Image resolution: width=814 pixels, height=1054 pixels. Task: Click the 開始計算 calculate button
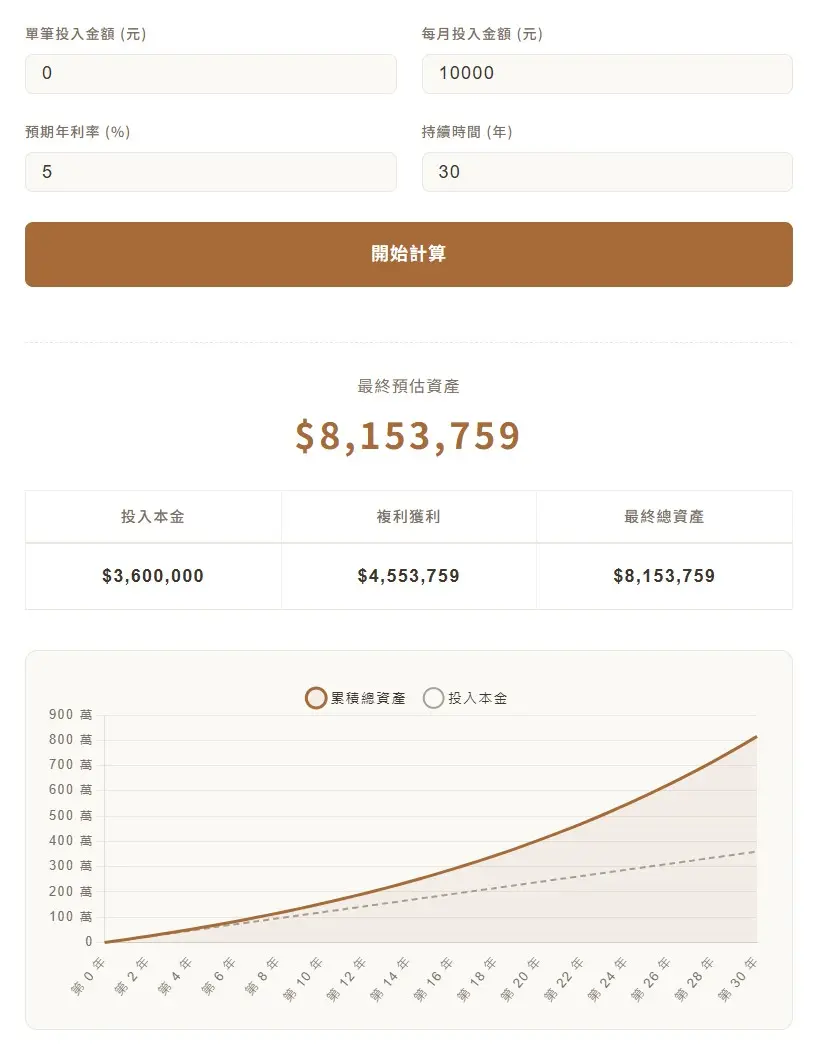(x=407, y=255)
